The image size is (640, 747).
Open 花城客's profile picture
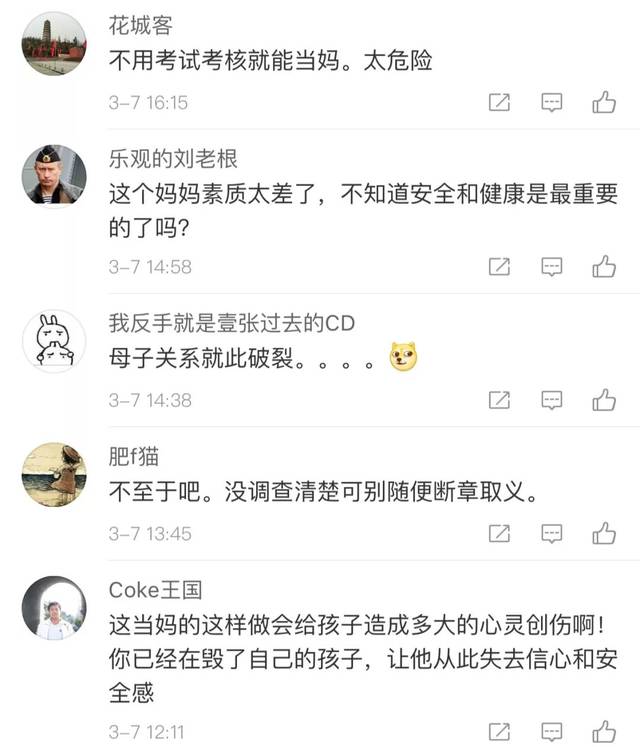(54, 44)
